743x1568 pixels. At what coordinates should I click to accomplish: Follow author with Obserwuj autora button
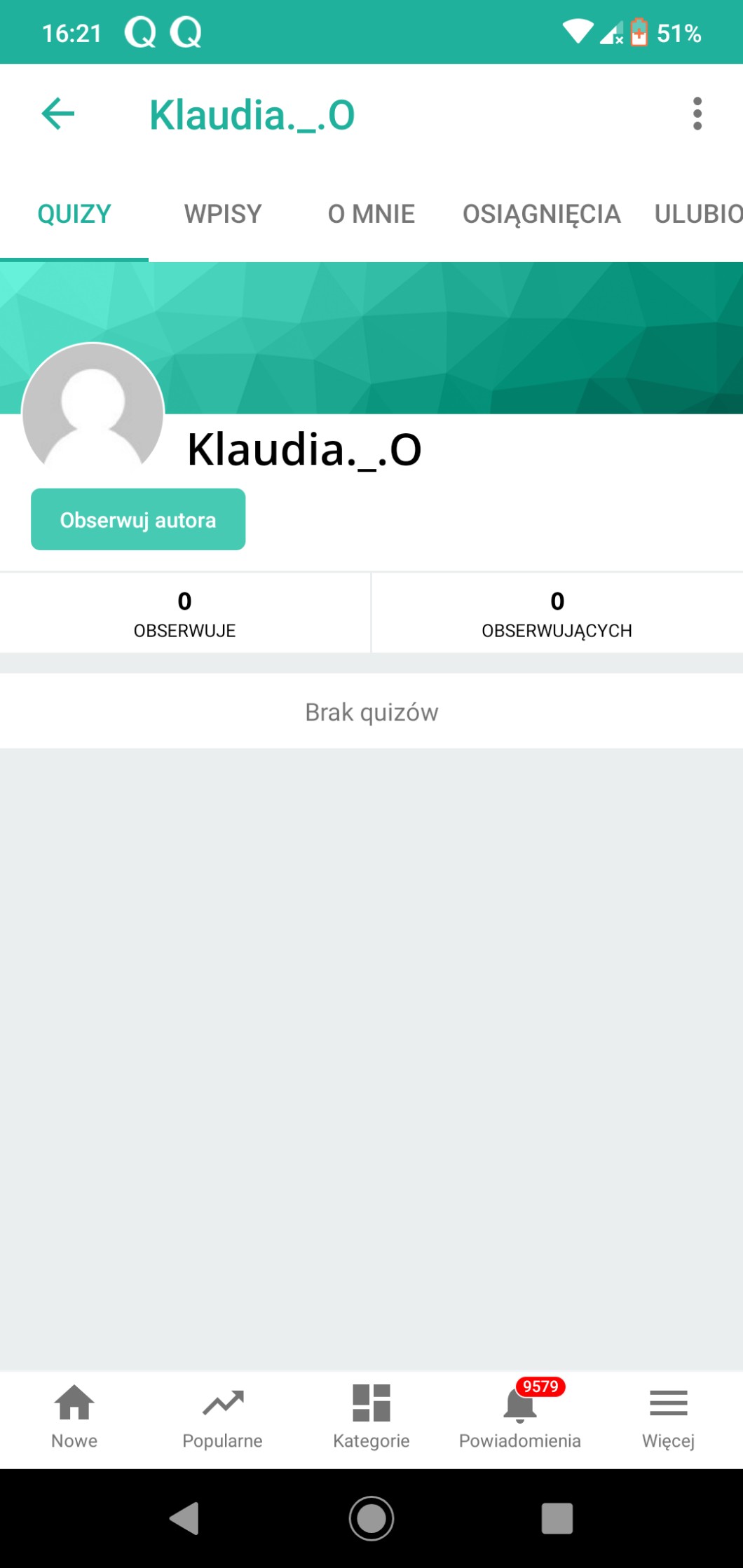click(x=138, y=519)
